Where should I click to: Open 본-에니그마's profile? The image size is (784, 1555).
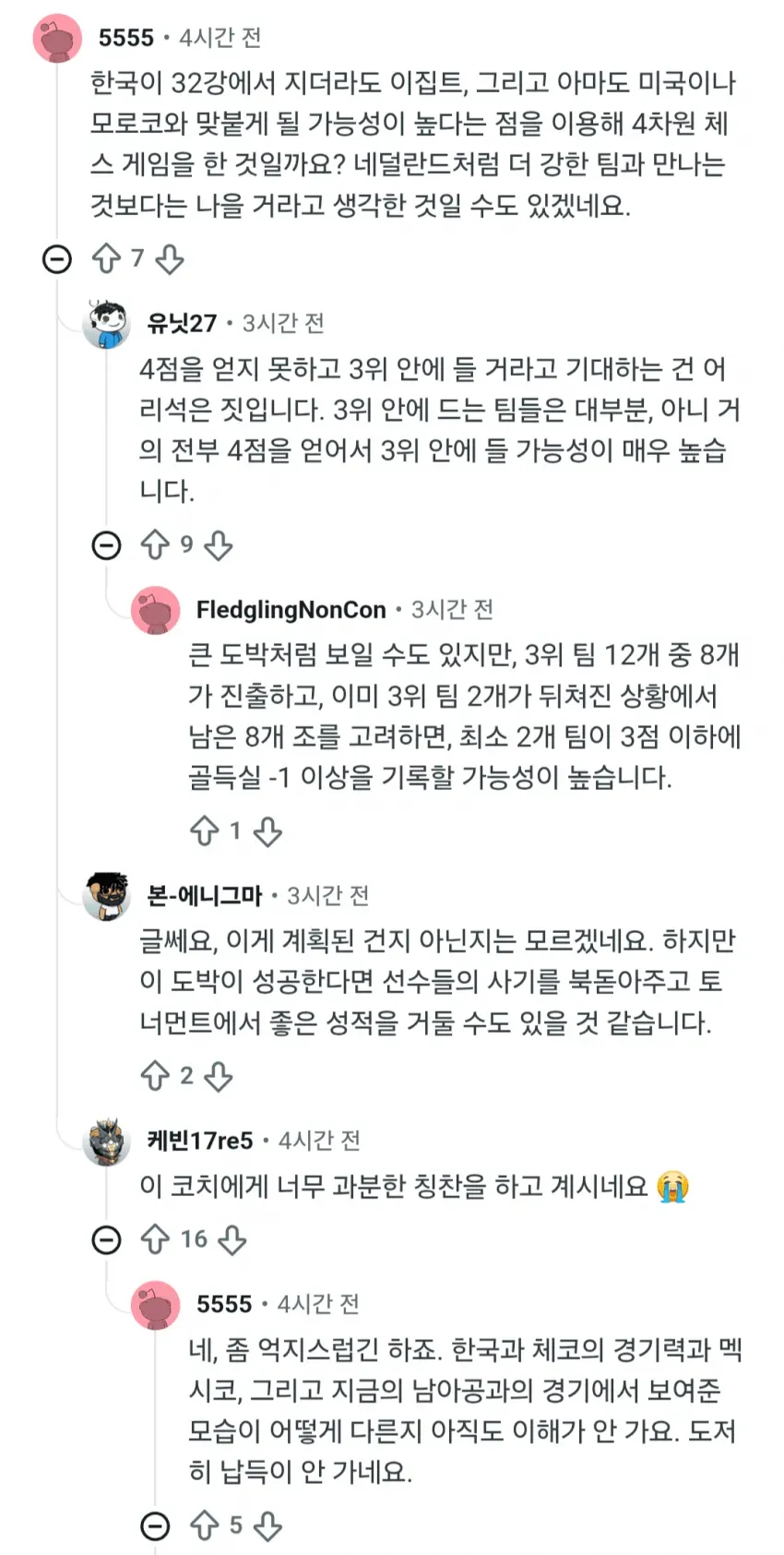[x=205, y=895]
